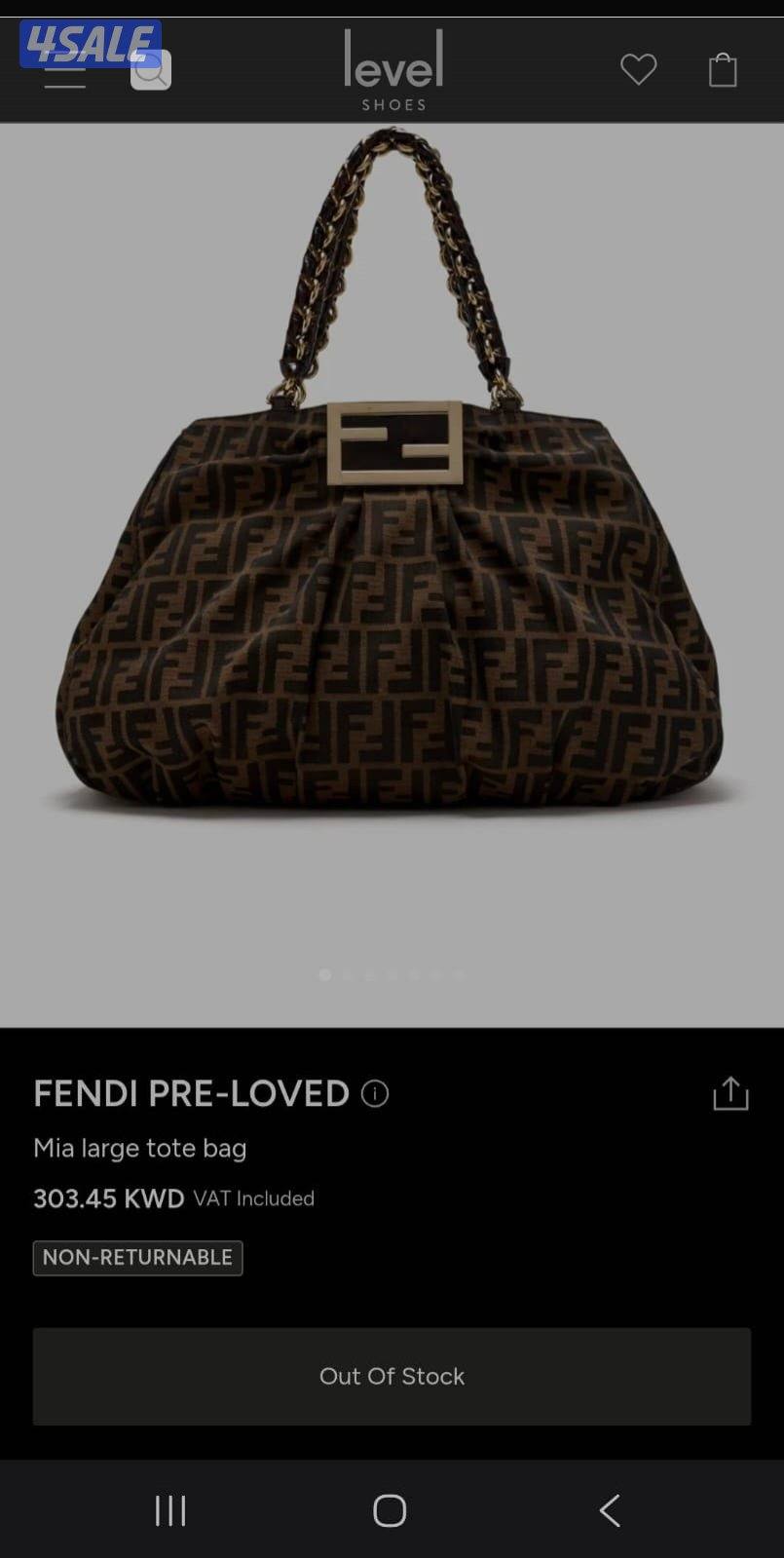This screenshot has width=784, height=1558.
Task: Go back using the system back button
Action: point(610,1510)
